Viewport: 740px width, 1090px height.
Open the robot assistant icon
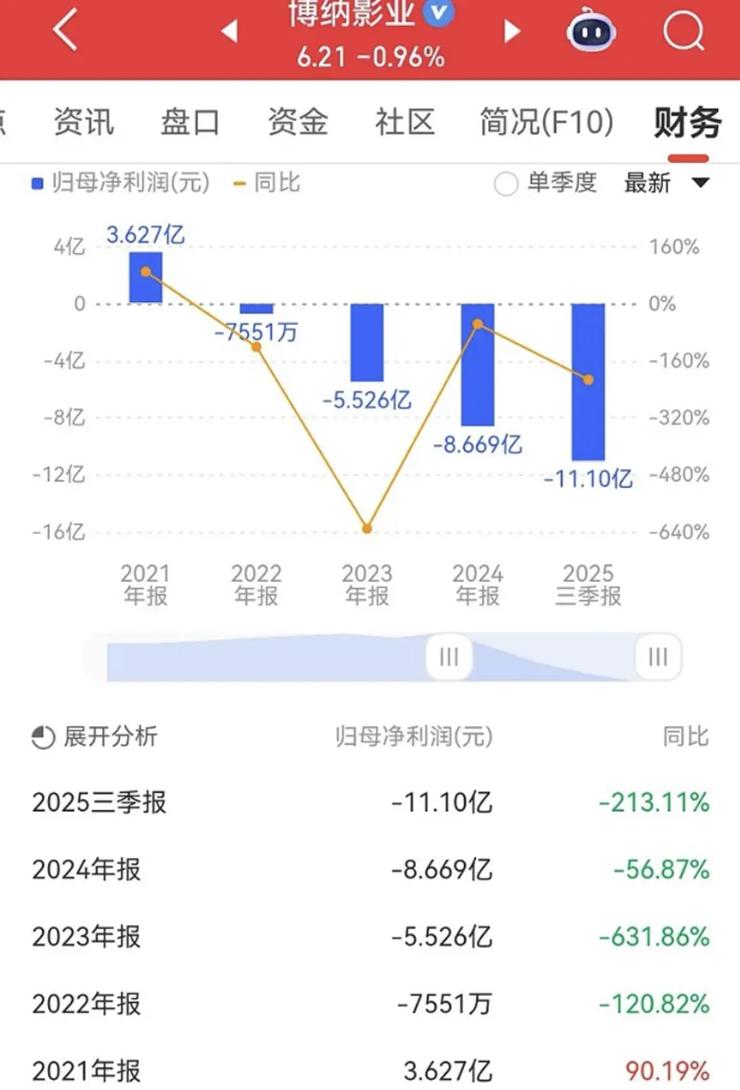coord(591,31)
